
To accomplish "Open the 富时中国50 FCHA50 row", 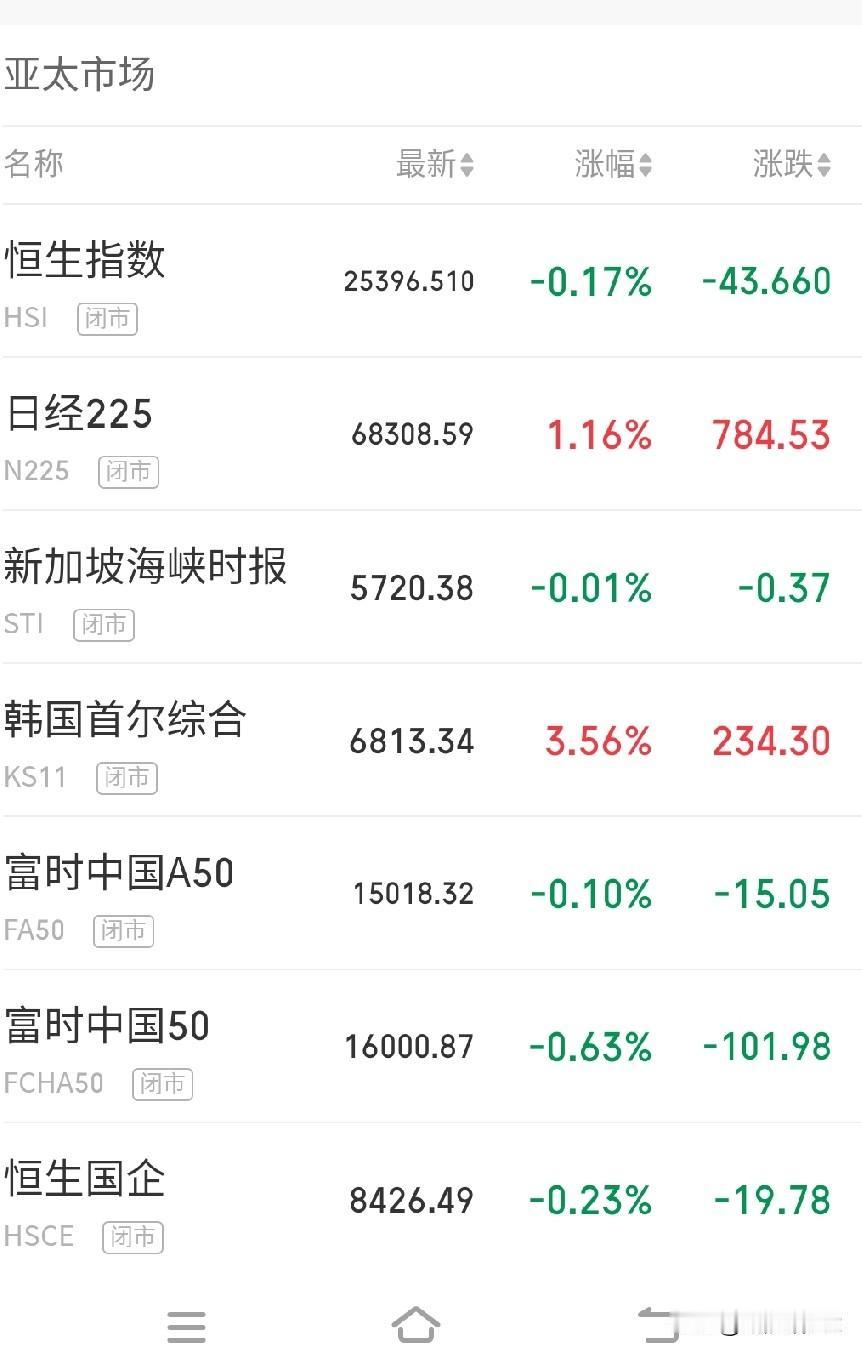I will (431, 1046).
